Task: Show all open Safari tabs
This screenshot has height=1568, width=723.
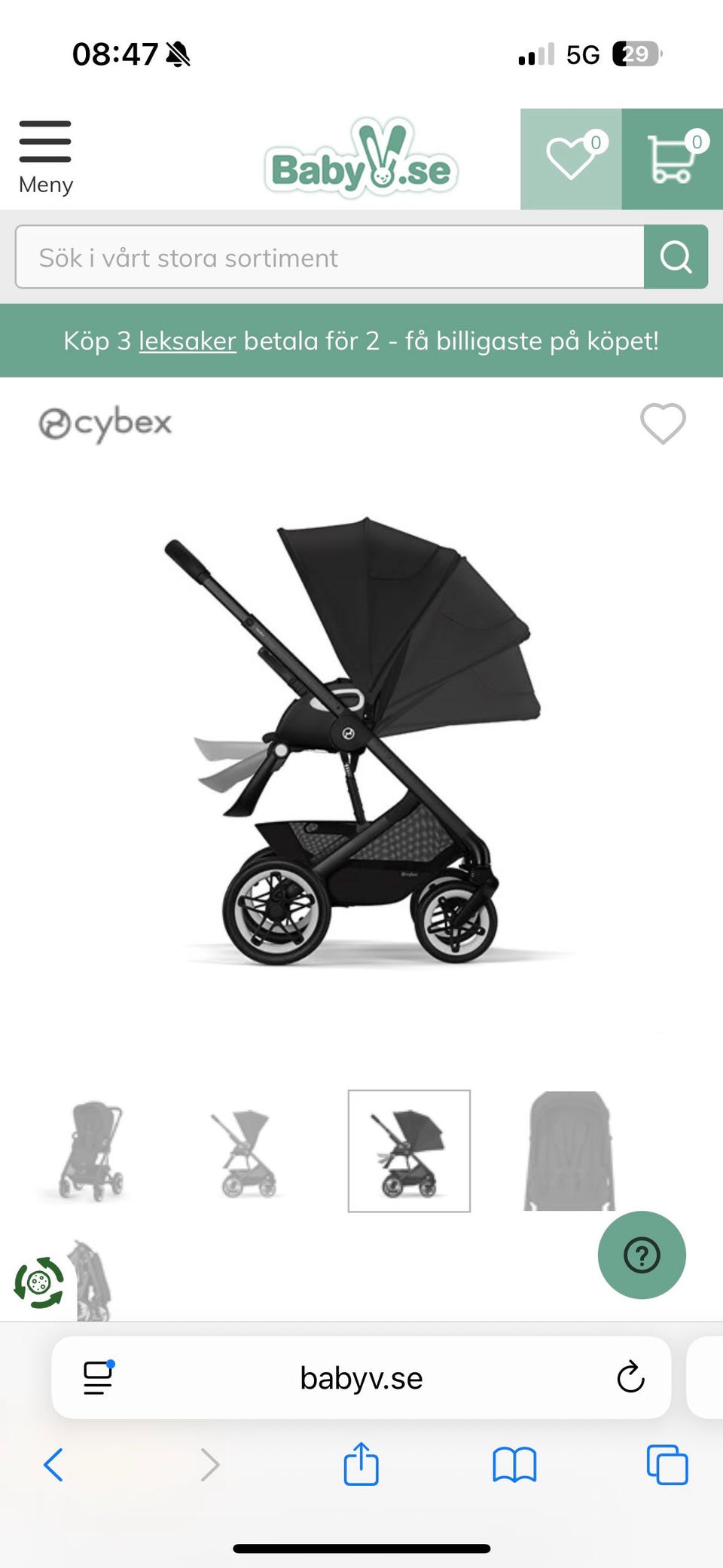Action: pos(667,1465)
